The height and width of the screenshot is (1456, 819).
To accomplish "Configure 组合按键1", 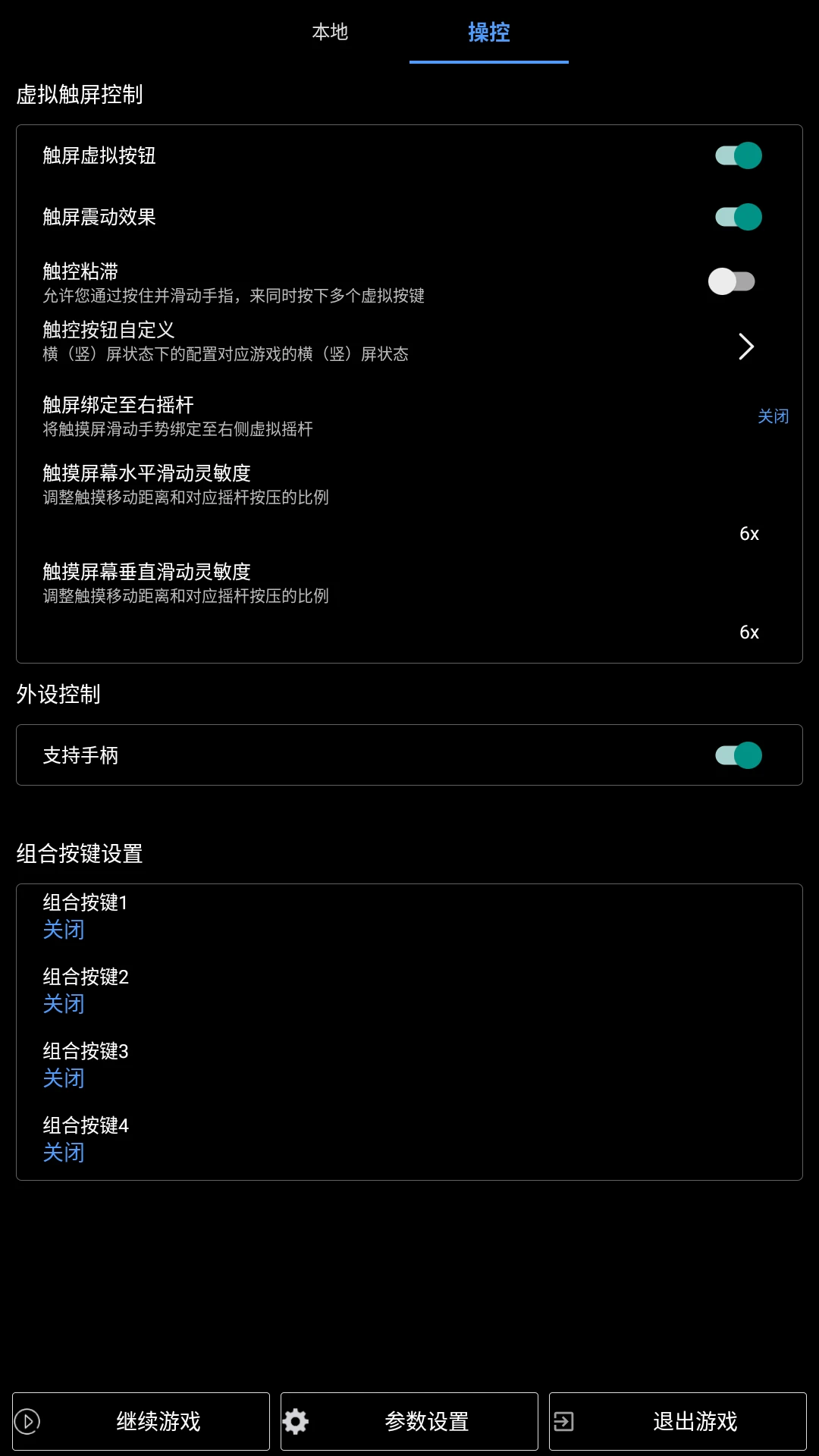I will click(x=85, y=915).
